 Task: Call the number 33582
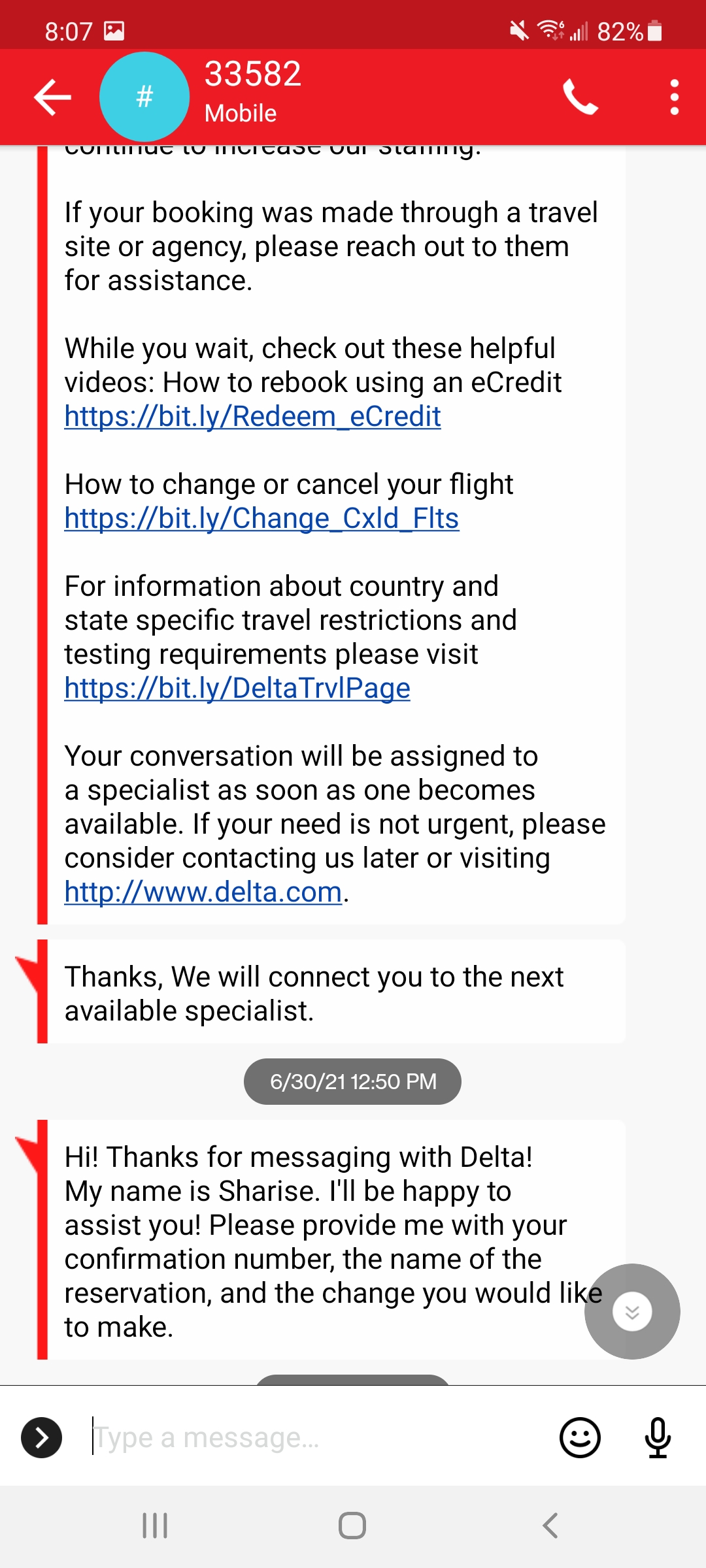(x=580, y=97)
